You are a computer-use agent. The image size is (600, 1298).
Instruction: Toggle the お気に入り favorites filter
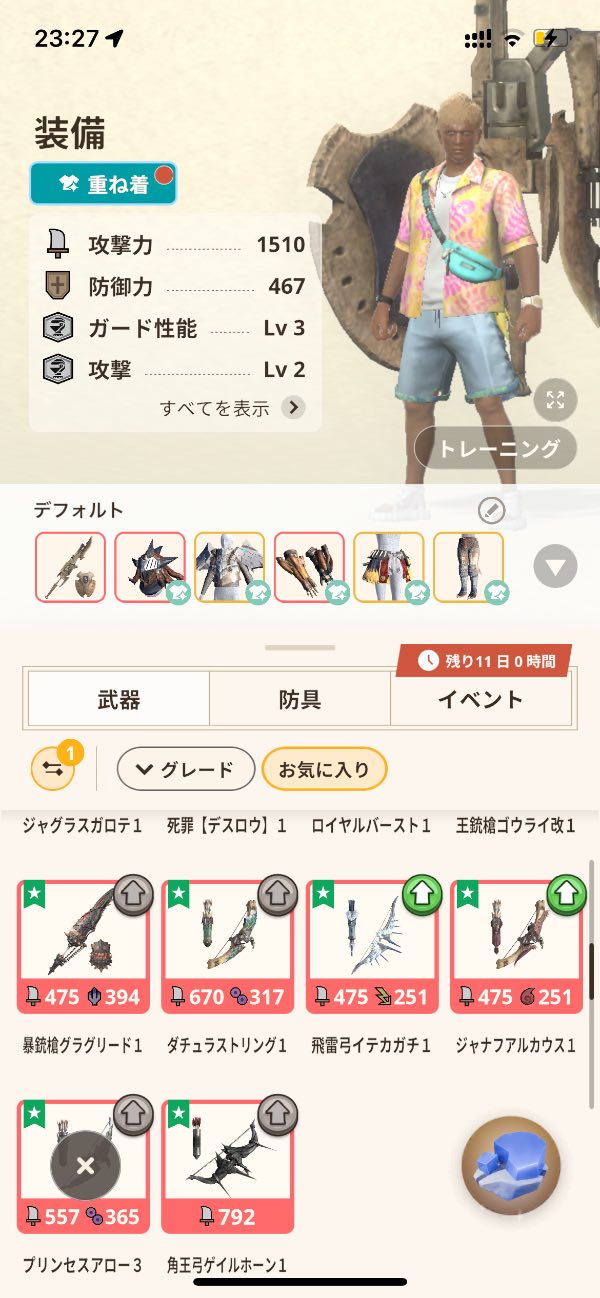coord(324,769)
